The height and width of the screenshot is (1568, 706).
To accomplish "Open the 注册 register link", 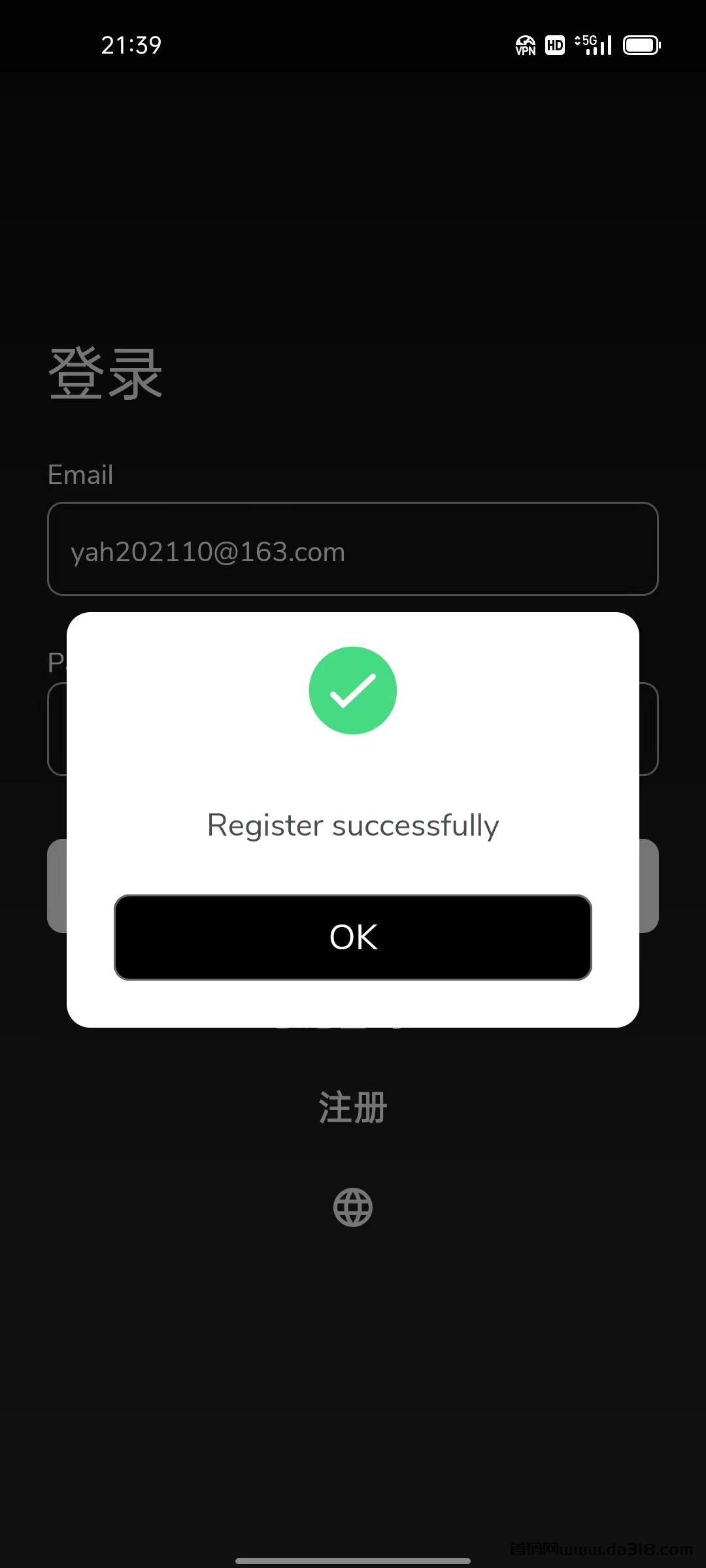I will (353, 1107).
